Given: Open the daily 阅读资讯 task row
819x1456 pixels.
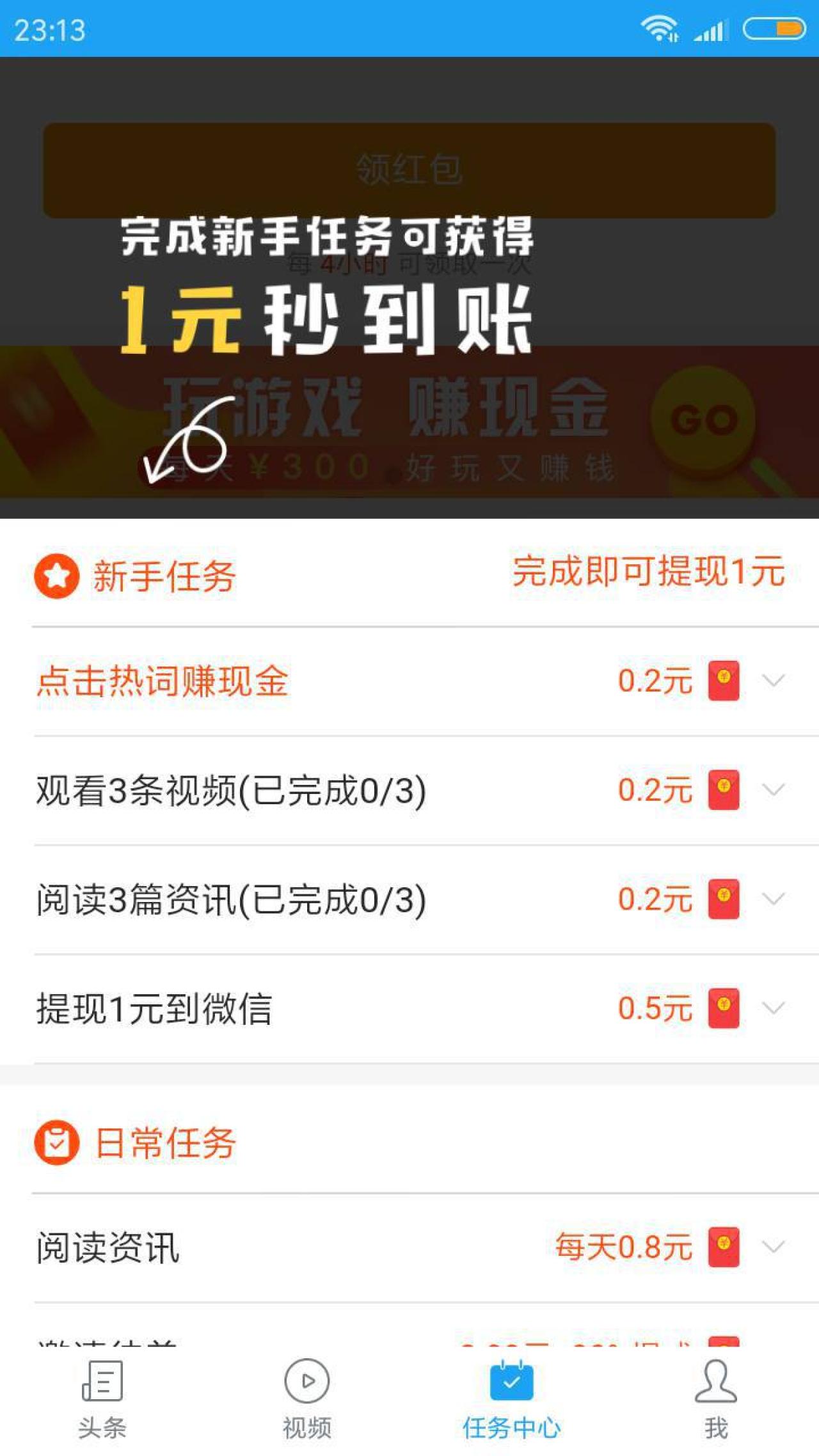Looking at the screenshot, I should point(107,1247).
